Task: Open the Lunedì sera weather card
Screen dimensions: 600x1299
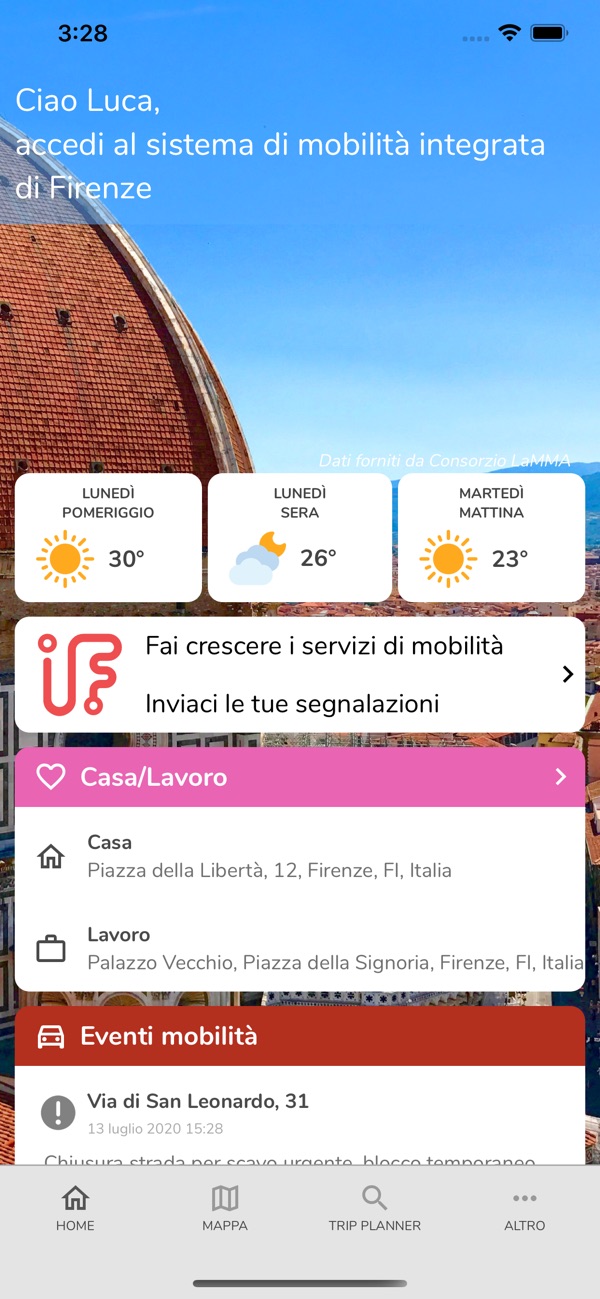Action: (x=299, y=537)
